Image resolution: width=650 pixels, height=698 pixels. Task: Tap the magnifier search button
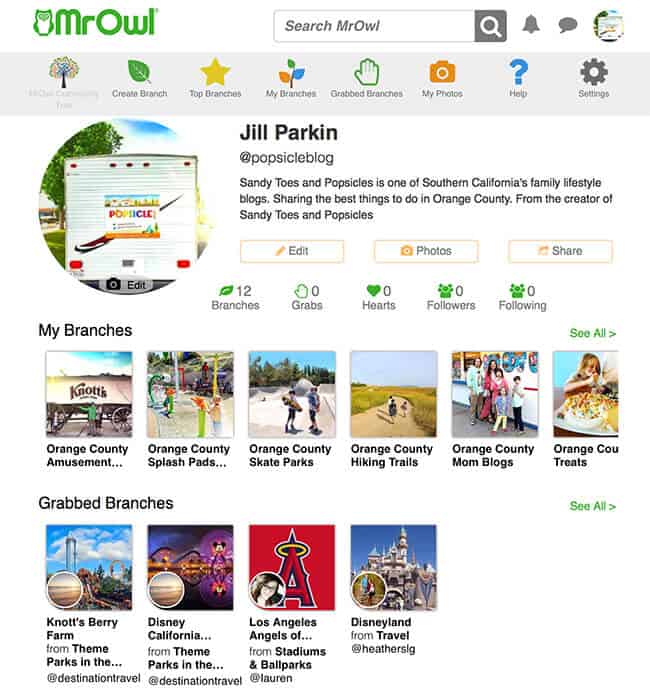pyautogui.click(x=490, y=26)
